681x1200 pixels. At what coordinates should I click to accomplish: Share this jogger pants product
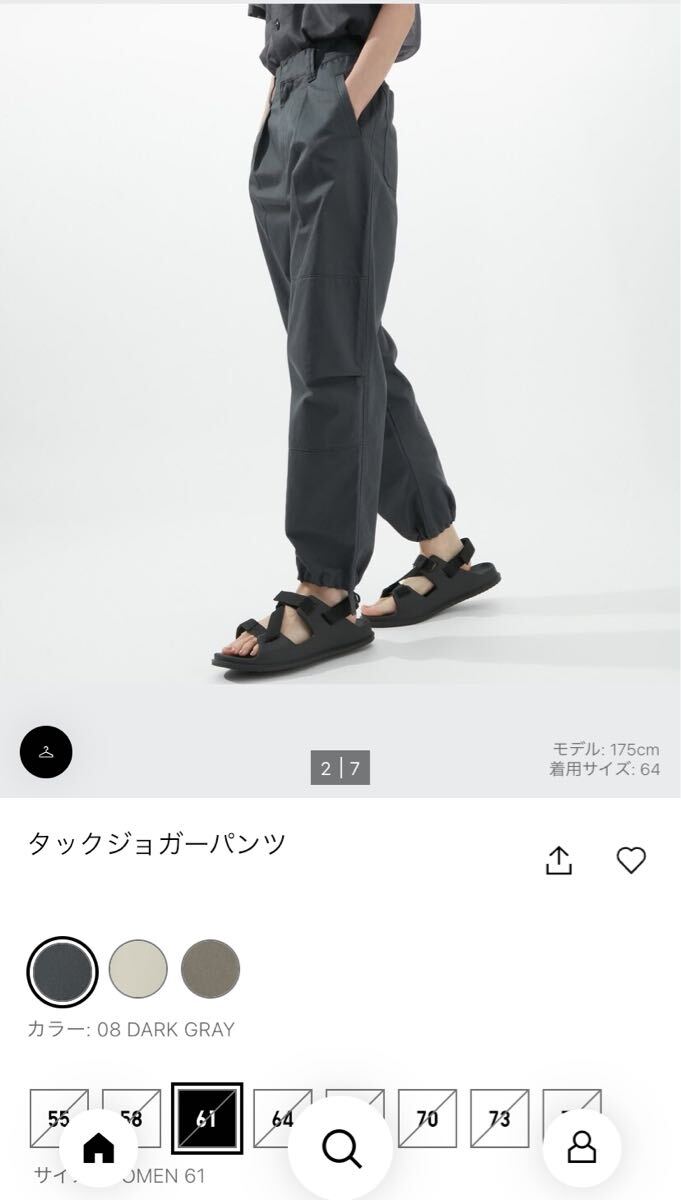pos(559,860)
